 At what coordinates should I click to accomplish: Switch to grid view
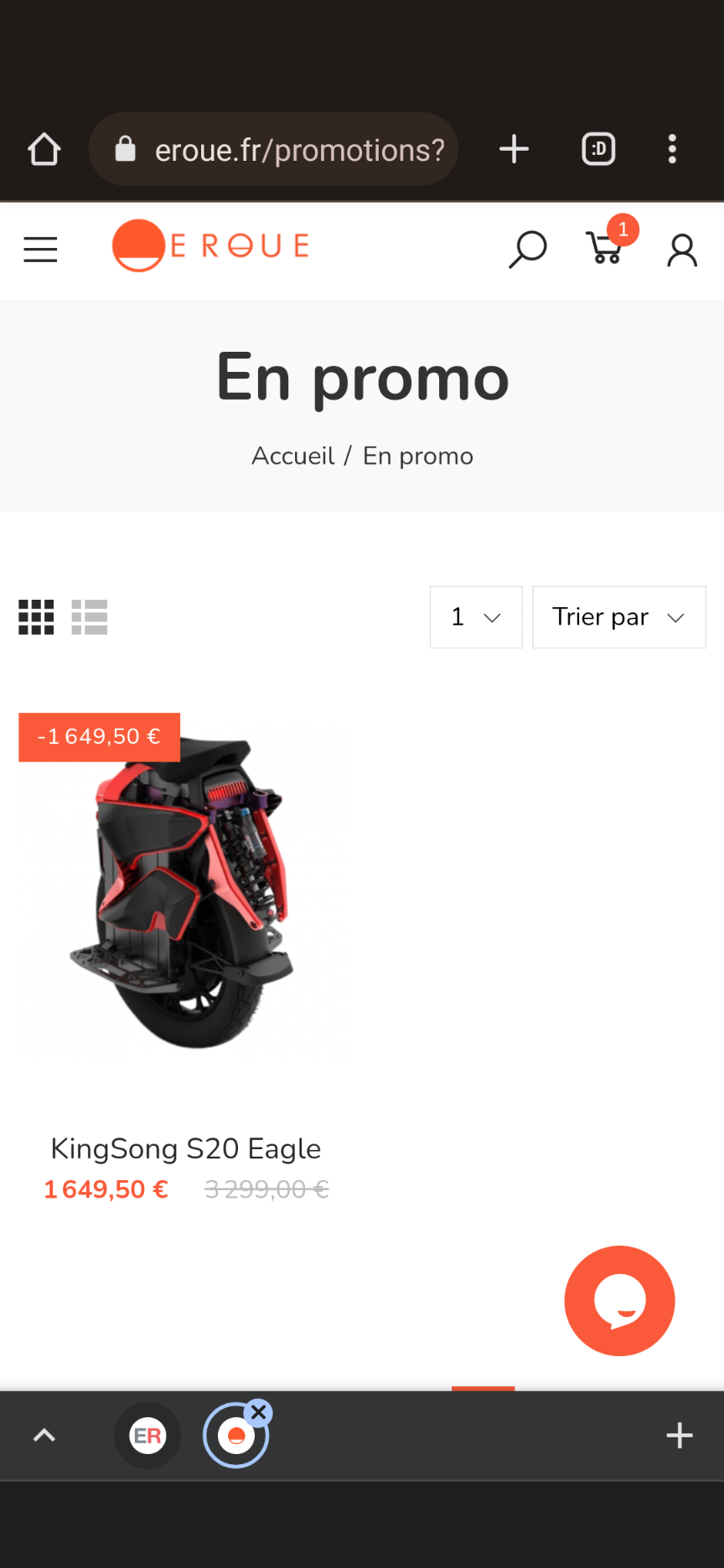click(x=36, y=617)
